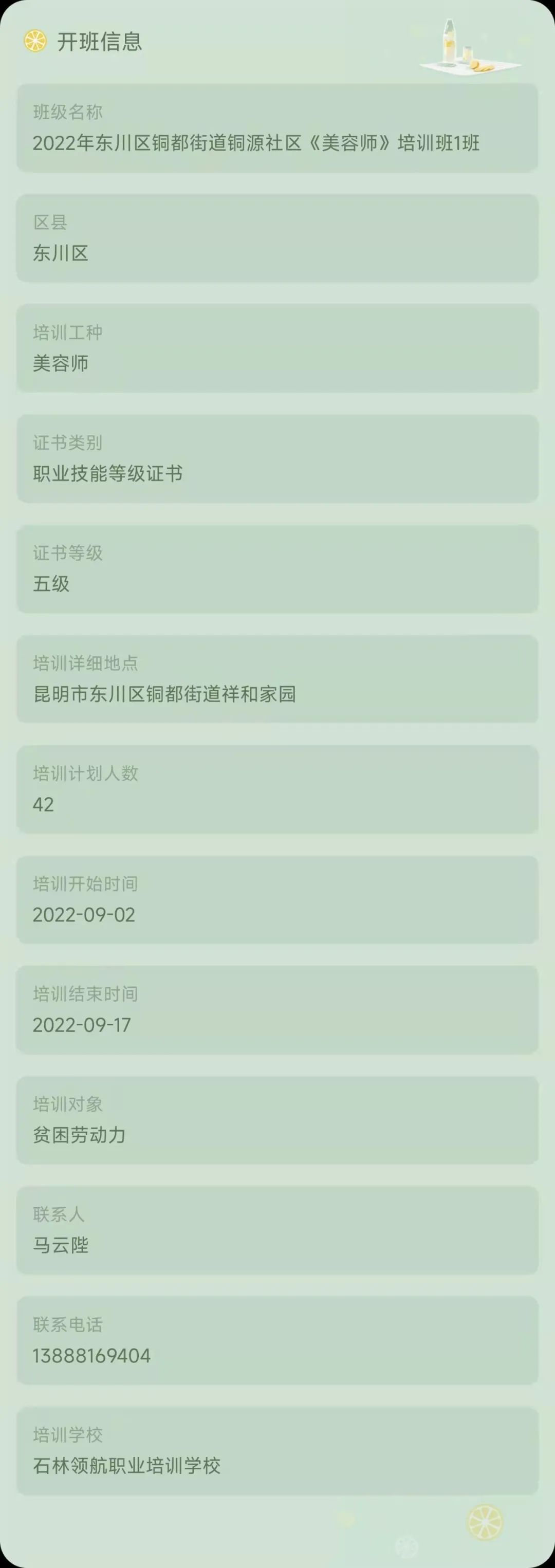Select the 培训开始时间 date 2022-09-02
This screenshot has width=555, height=1568.
point(277,900)
